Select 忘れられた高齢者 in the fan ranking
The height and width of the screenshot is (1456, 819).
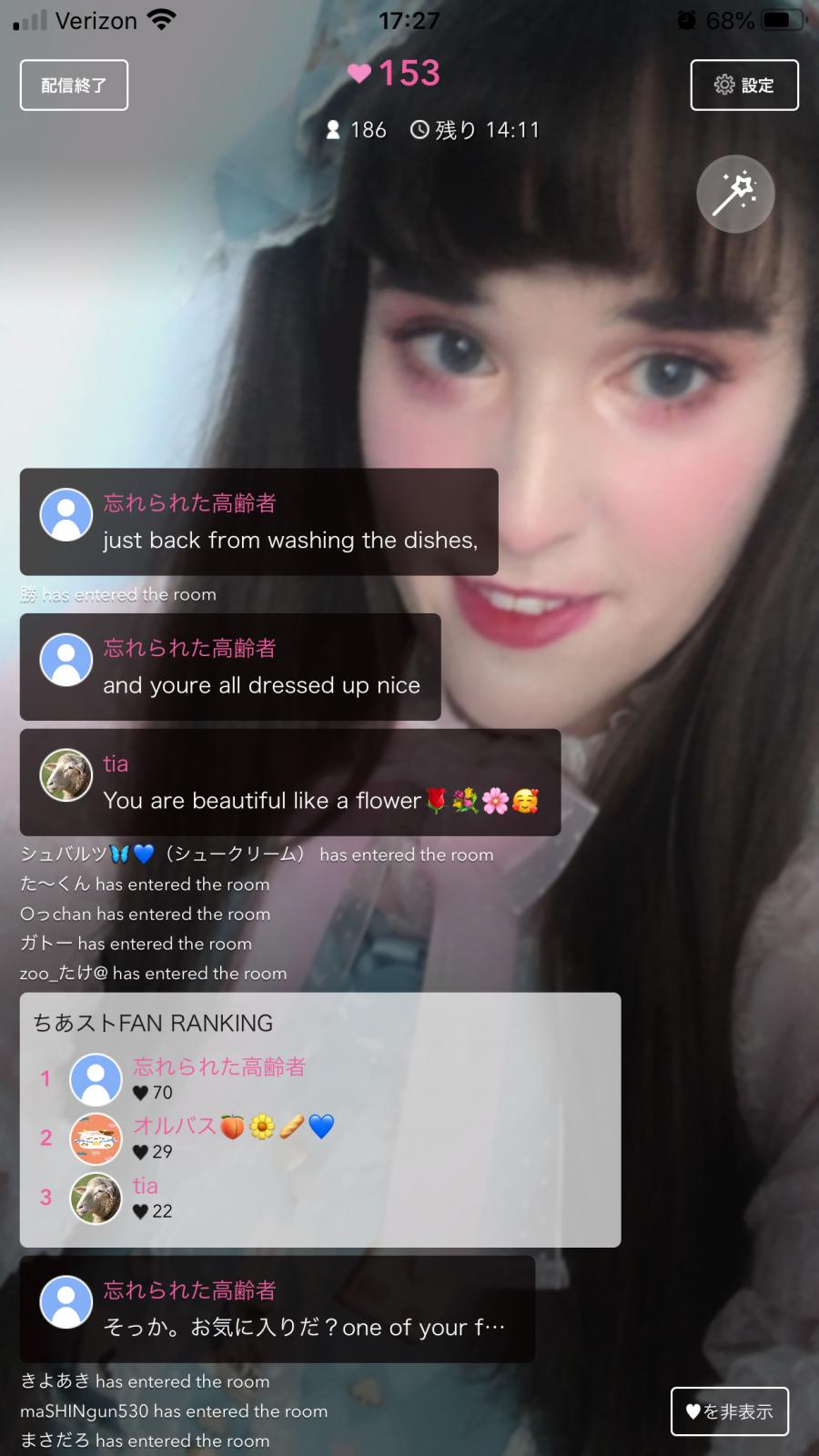coord(218,1077)
